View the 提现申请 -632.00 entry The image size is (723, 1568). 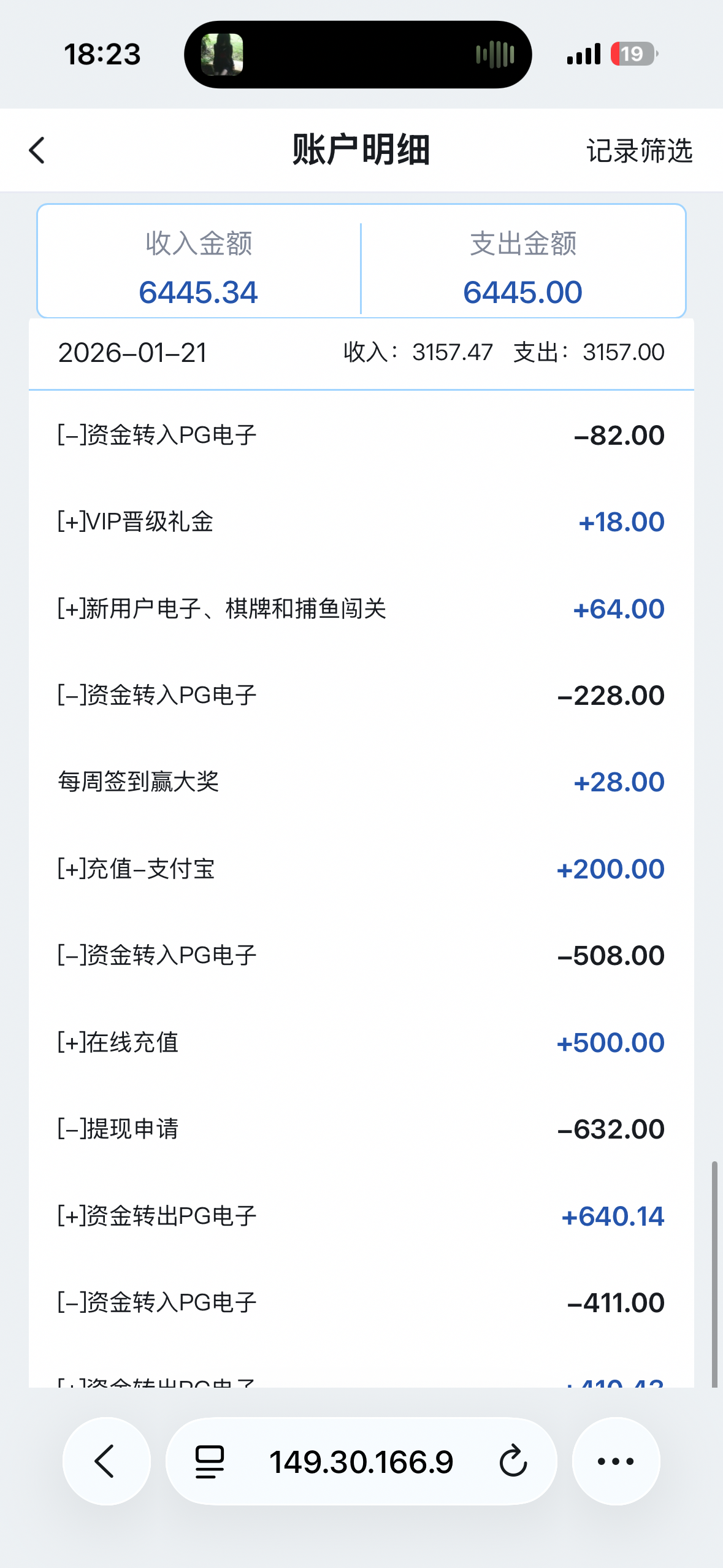pos(361,1128)
